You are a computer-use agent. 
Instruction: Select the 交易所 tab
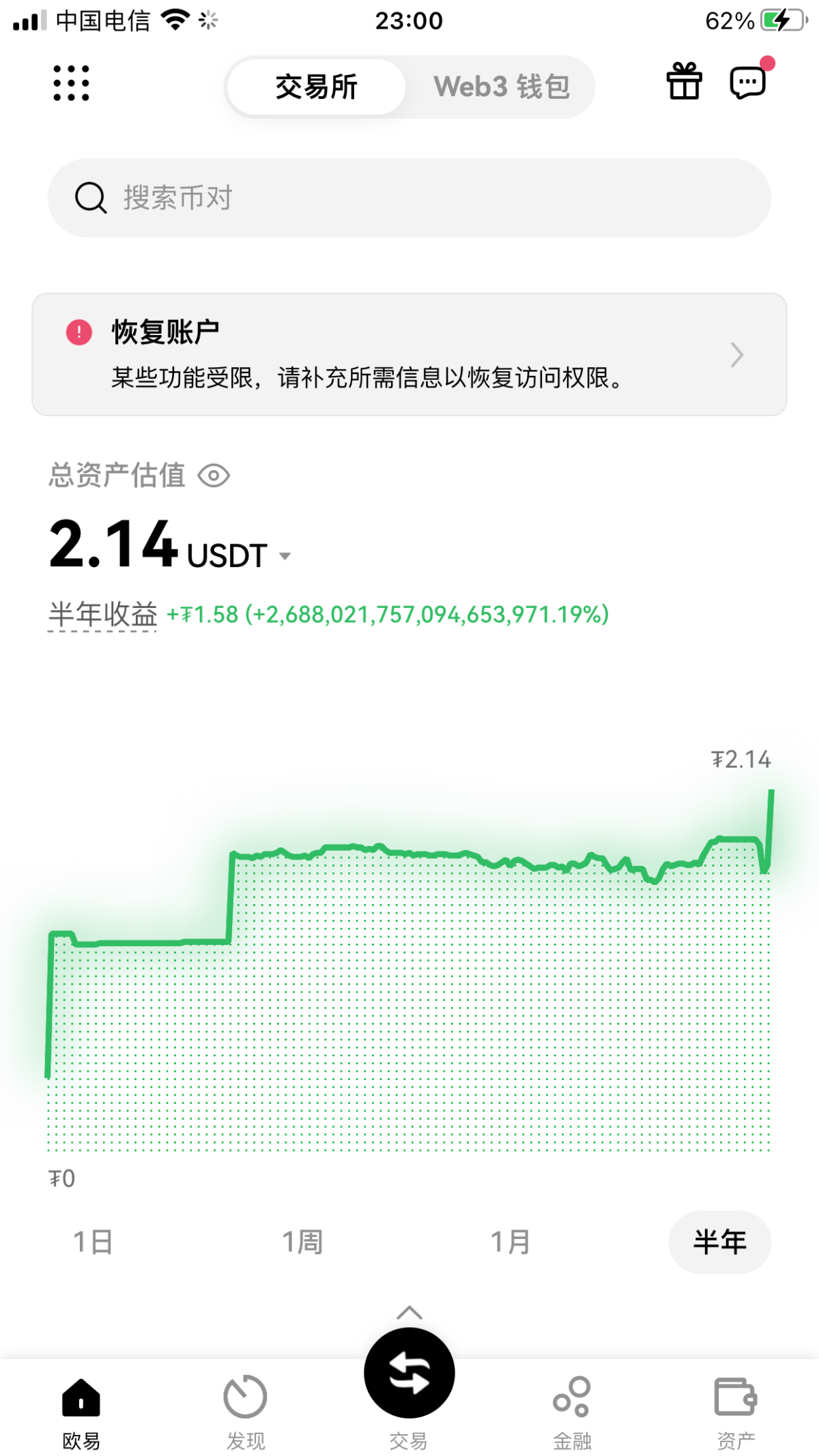pyautogui.click(x=316, y=87)
